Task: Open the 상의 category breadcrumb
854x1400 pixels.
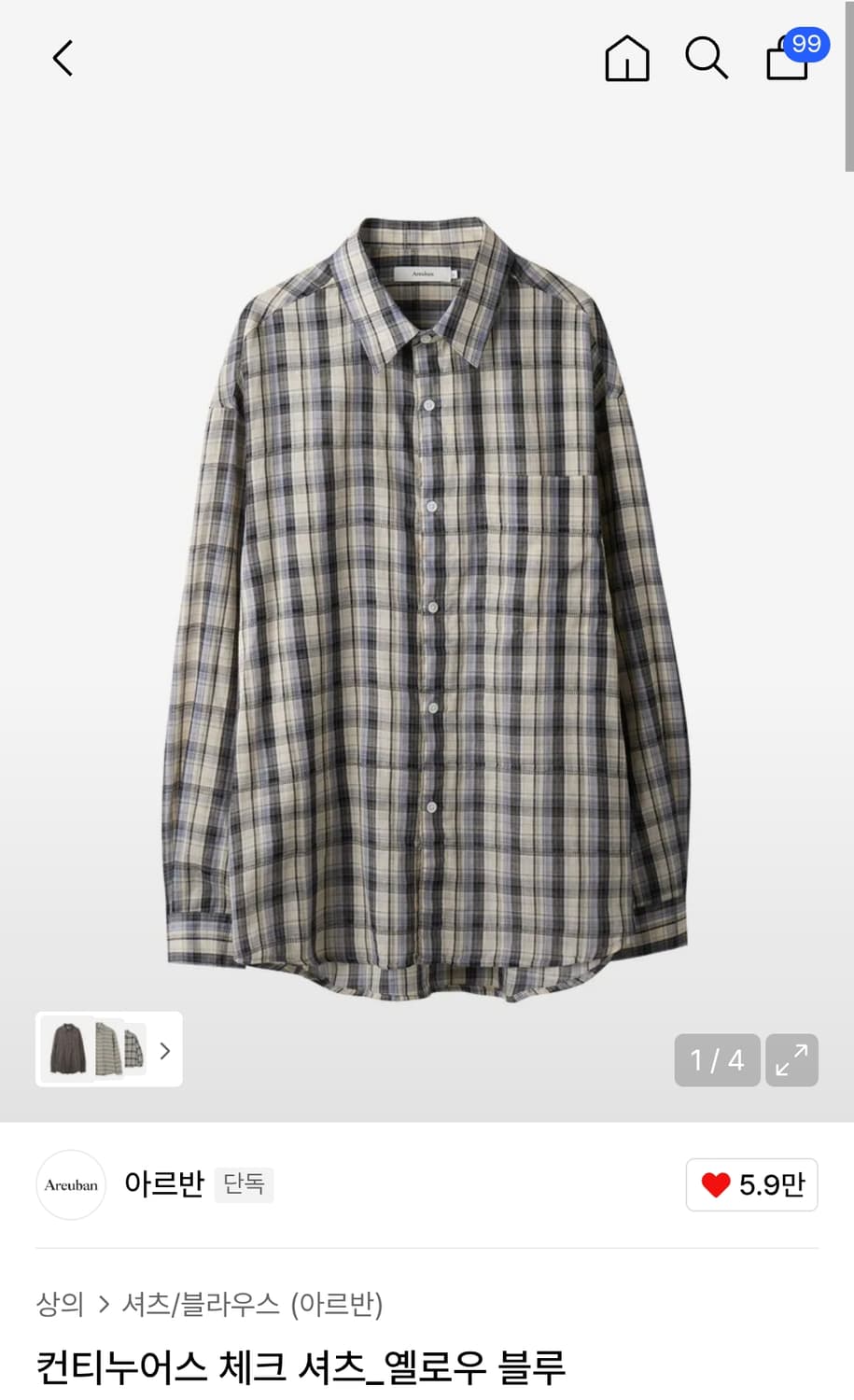Action: (x=60, y=1304)
